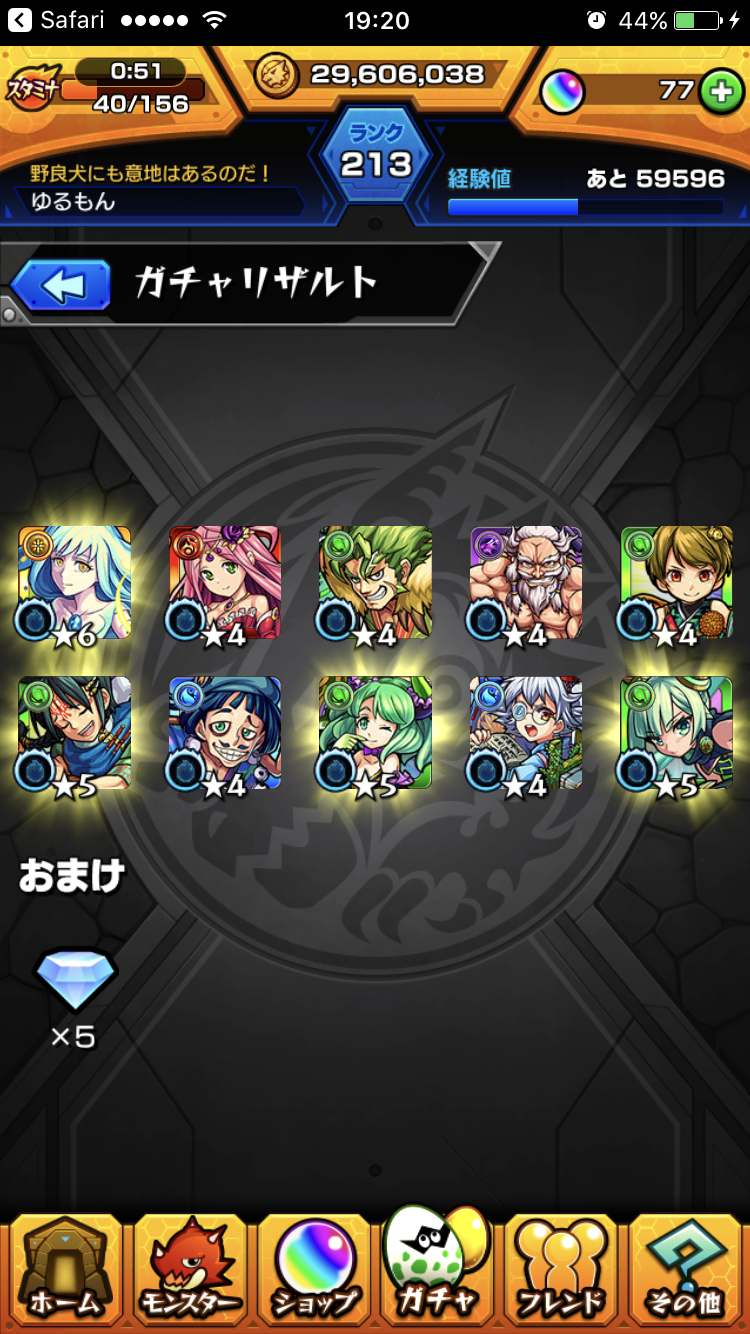The height and width of the screenshot is (1334, 750).
Task: View the silver-haired glasses ★4 monster
Action: tap(526, 733)
